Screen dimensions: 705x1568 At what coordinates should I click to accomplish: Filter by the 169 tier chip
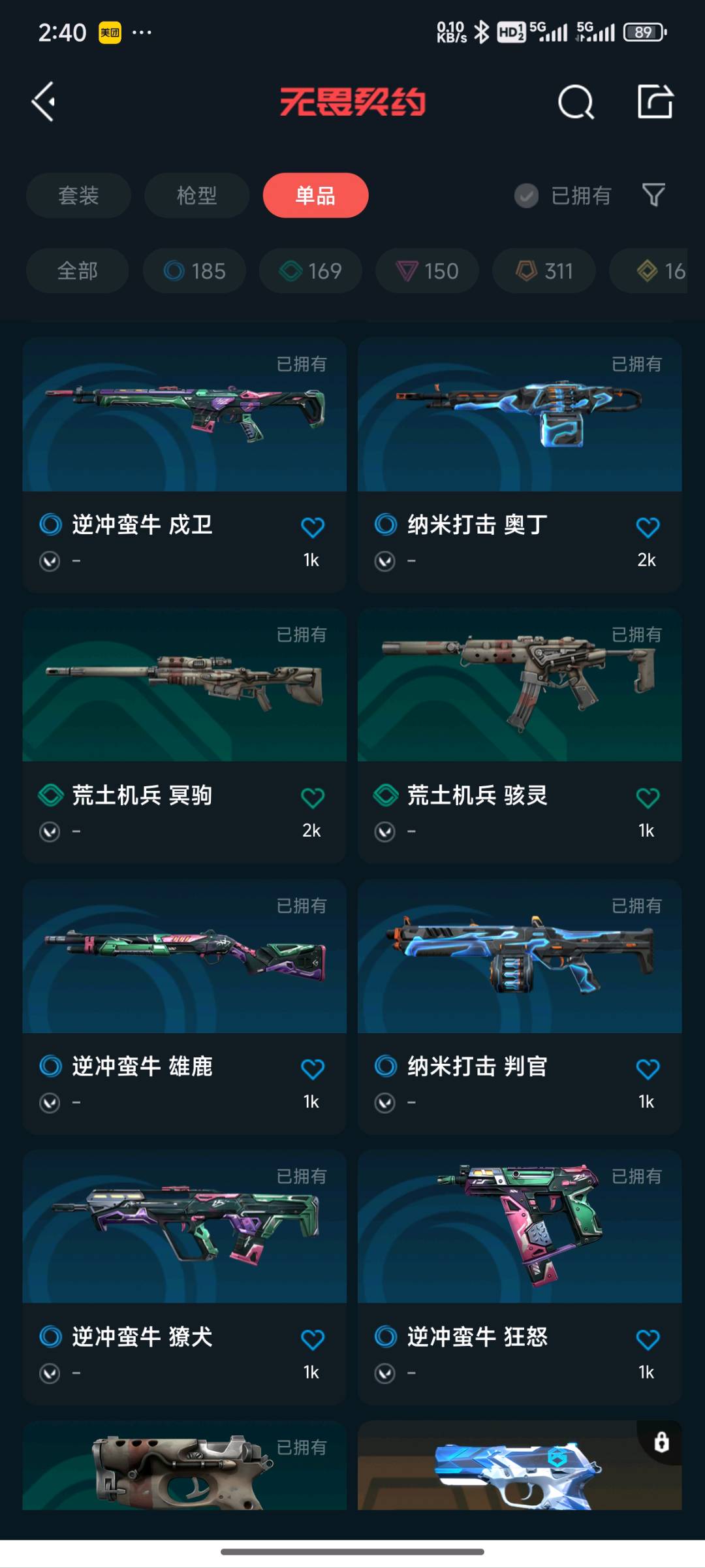point(311,270)
